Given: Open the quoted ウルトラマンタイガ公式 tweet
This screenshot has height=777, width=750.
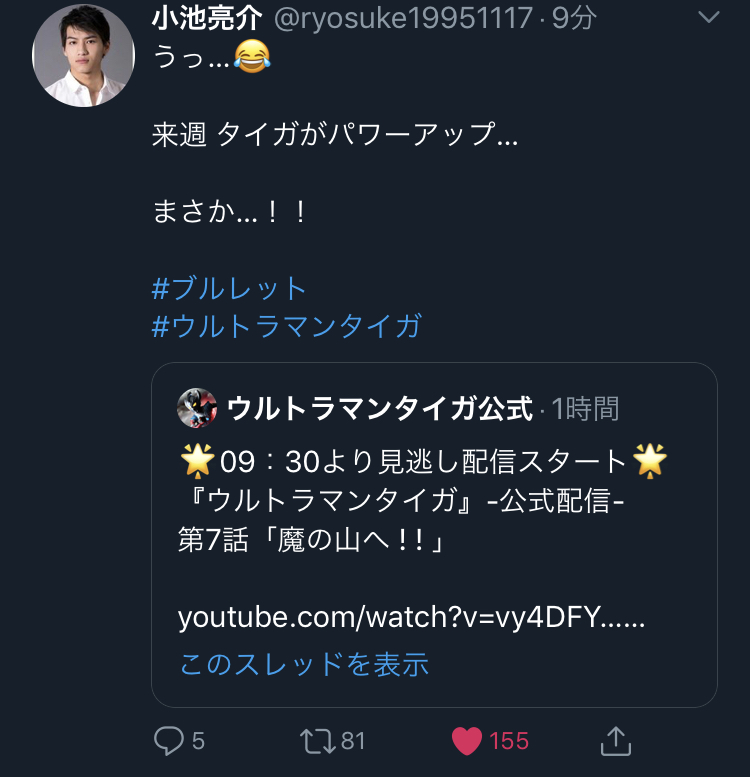Looking at the screenshot, I should [434, 500].
